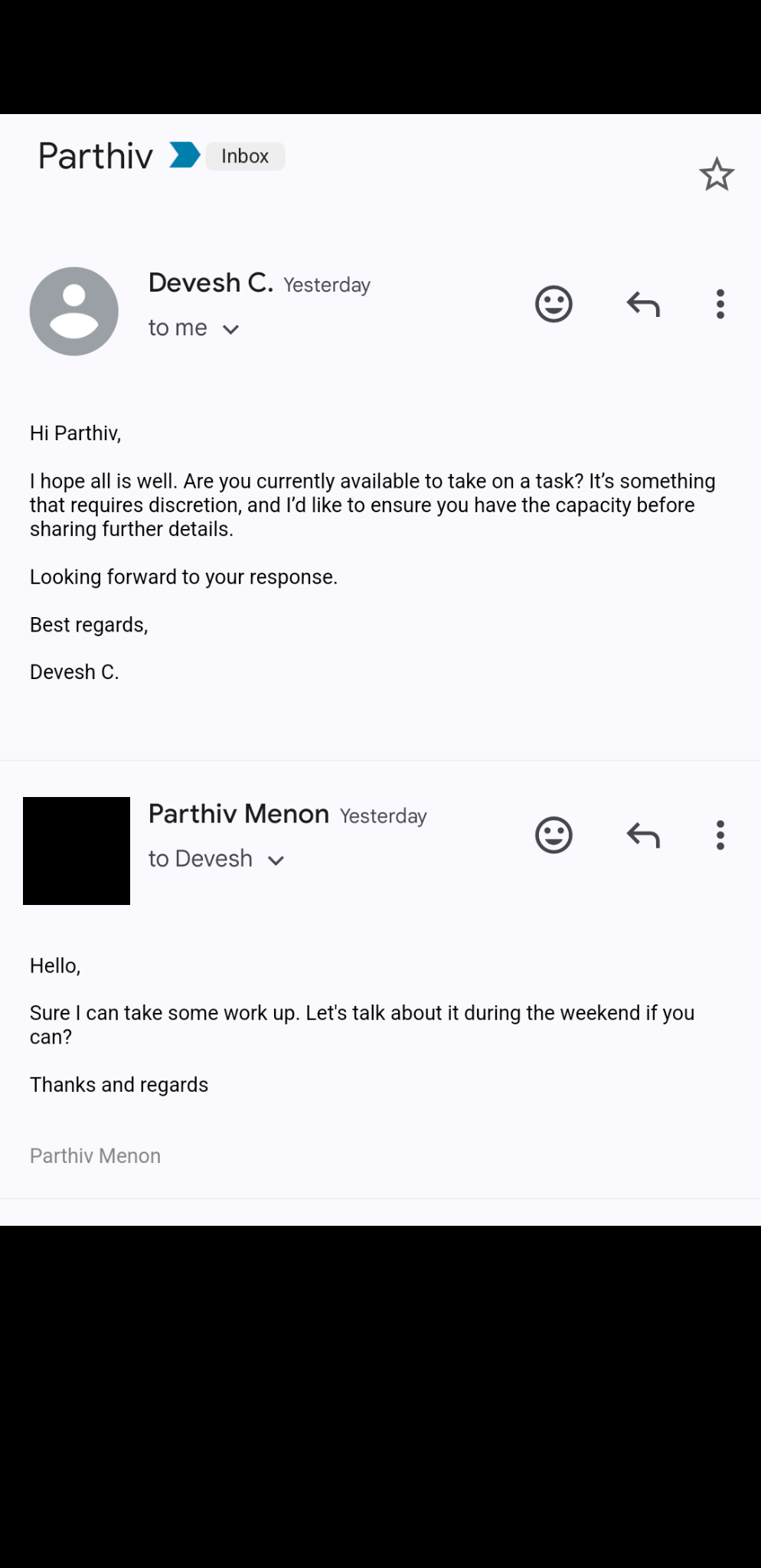Click sender name Parthiv Menon

[x=239, y=814]
